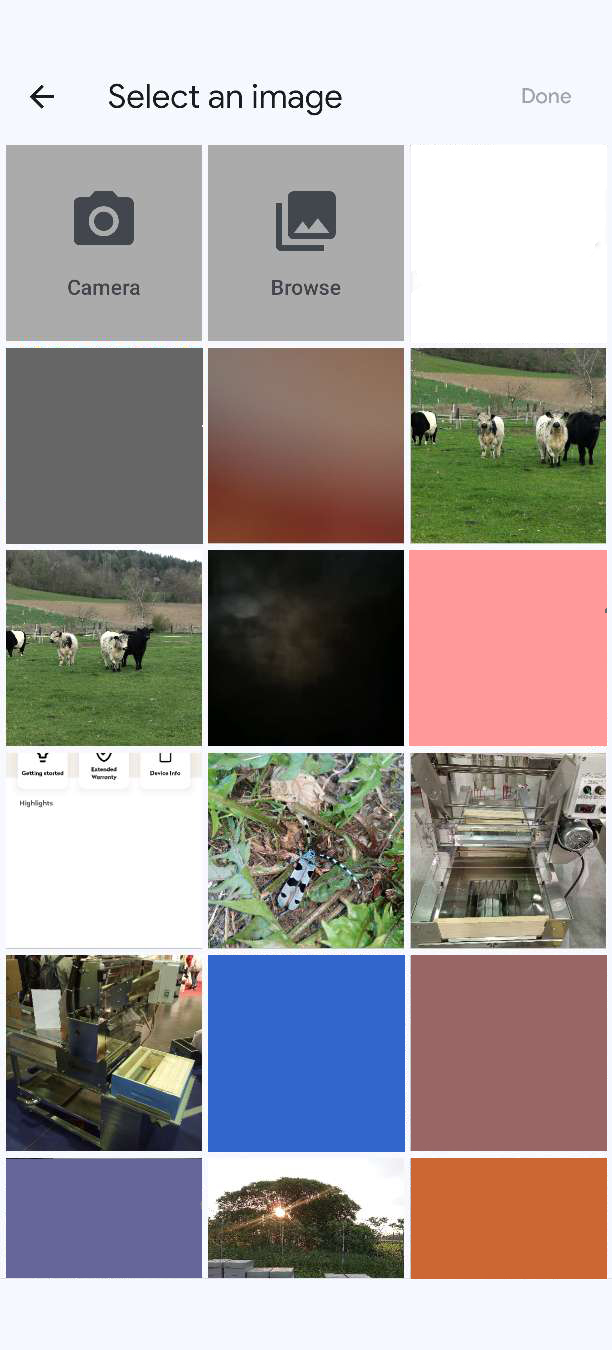Select the muted mauve-brown image
612x1350 pixels.
click(x=508, y=1052)
